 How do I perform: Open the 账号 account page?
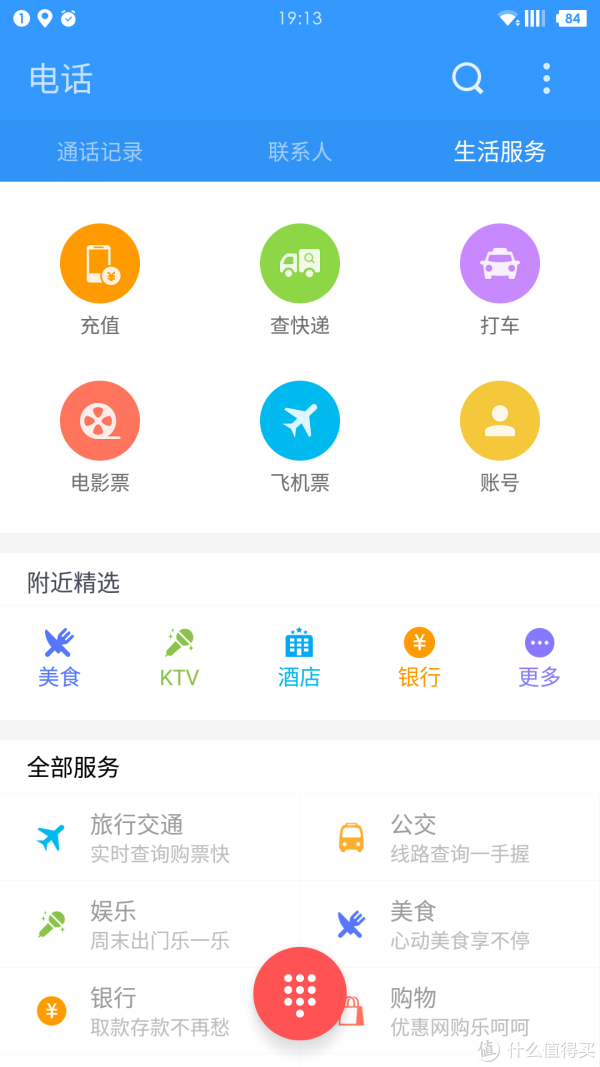point(500,438)
